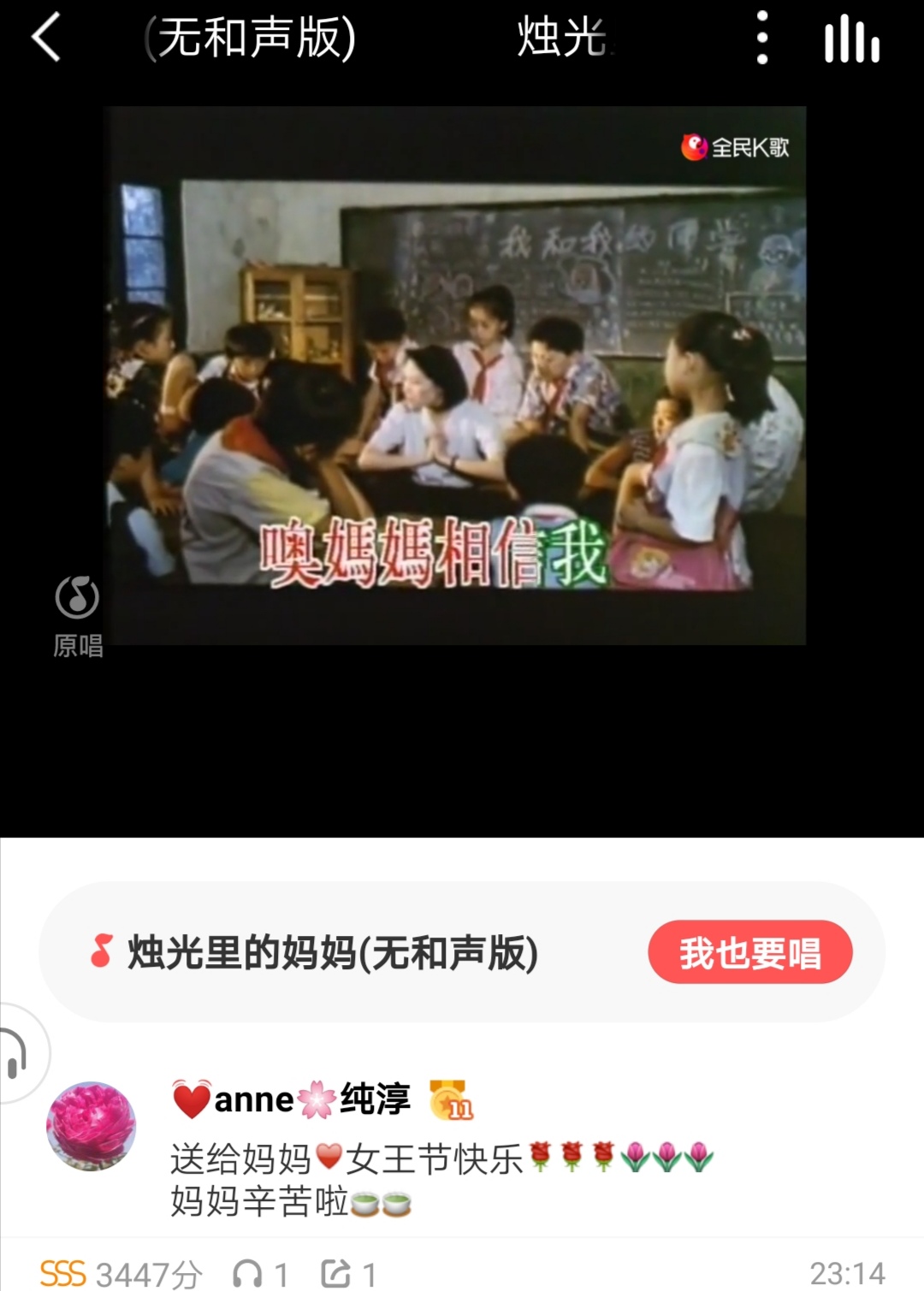
Task: Open song 烛光里的妈妈(无和声版) details
Action: 332,952
